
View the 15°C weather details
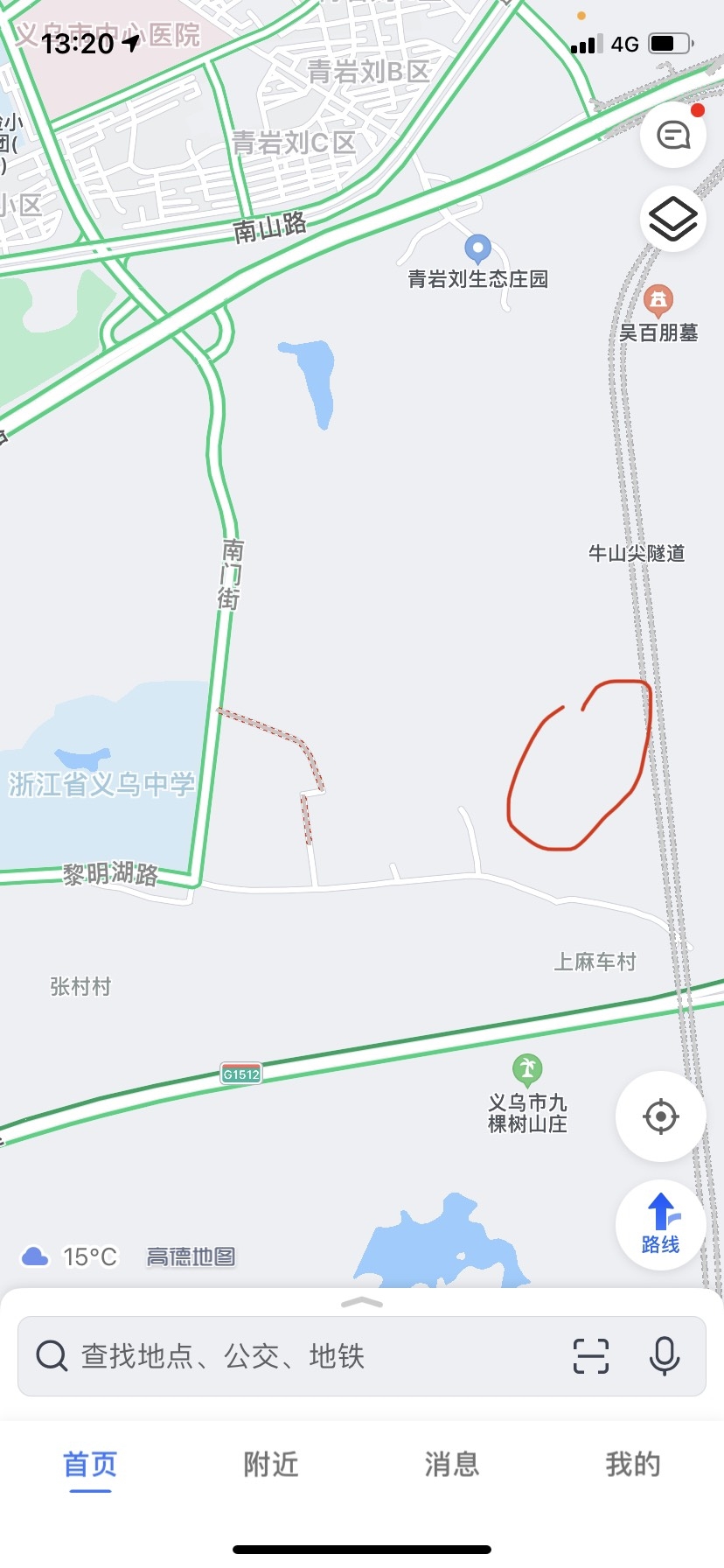(70, 1257)
